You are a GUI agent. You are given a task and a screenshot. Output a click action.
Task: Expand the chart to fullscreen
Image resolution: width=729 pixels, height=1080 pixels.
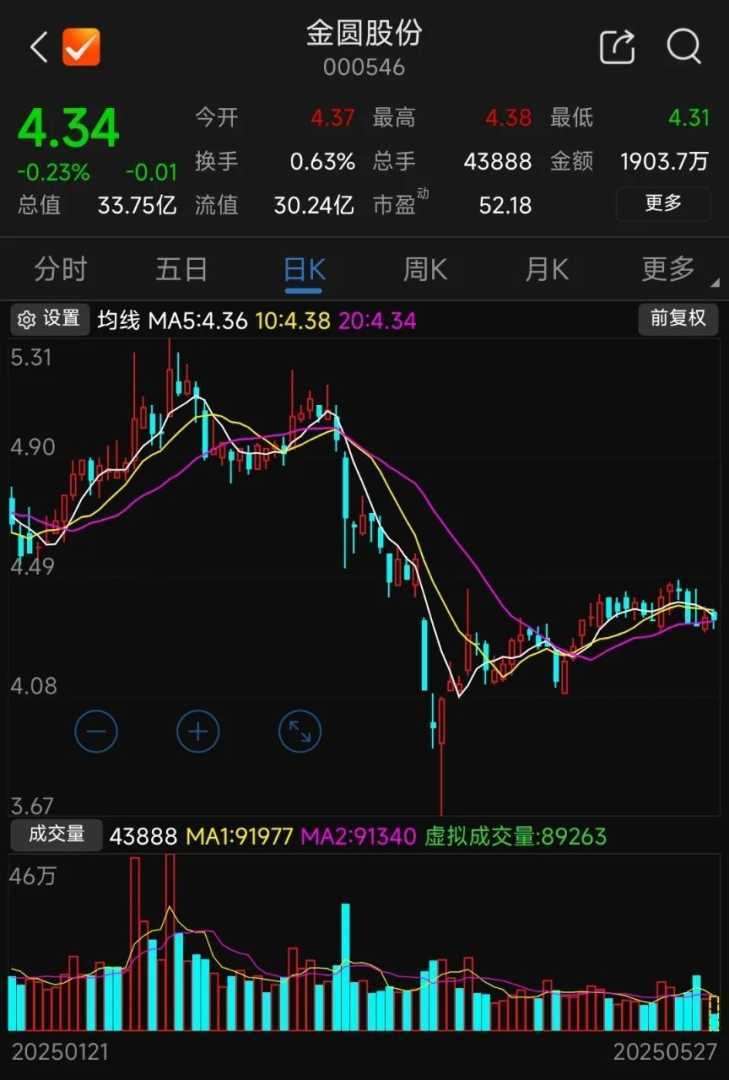(x=299, y=732)
